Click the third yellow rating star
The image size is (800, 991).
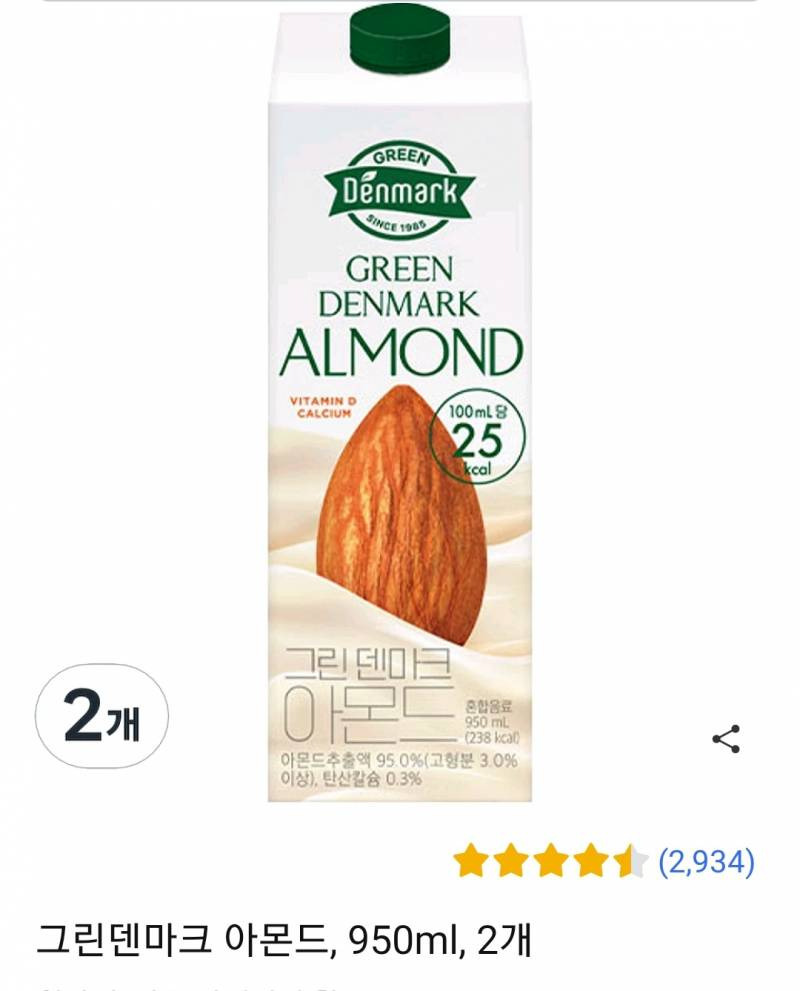(552, 857)
